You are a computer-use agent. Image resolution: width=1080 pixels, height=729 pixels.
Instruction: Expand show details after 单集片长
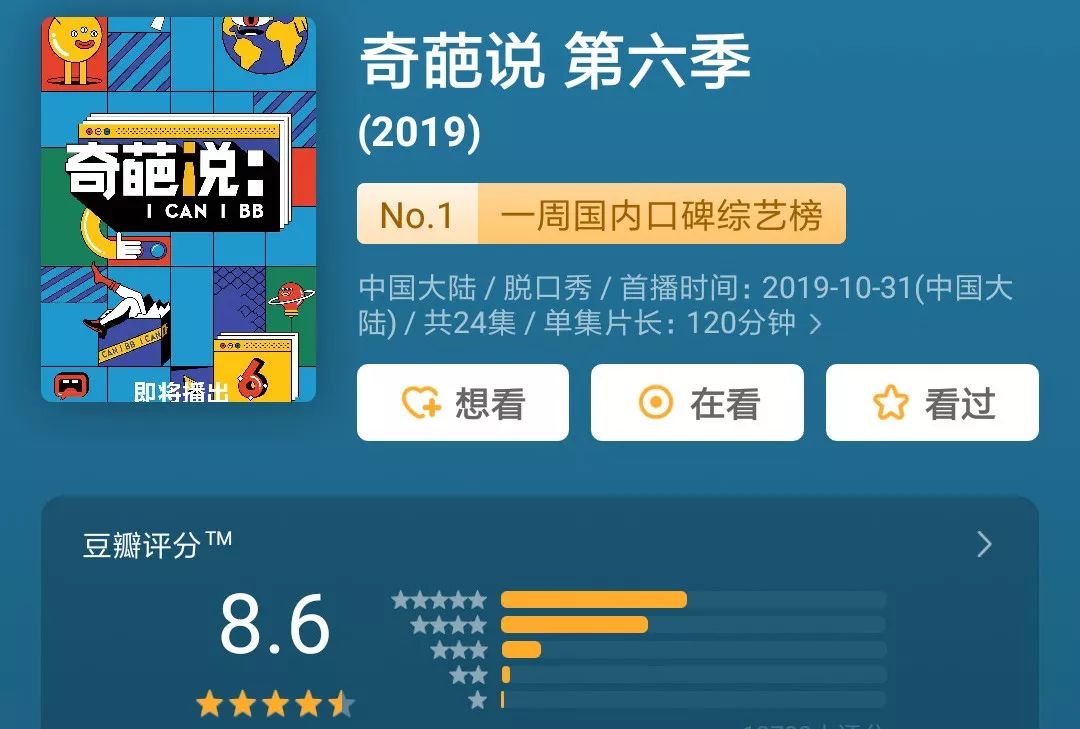[x=816, y=324]
